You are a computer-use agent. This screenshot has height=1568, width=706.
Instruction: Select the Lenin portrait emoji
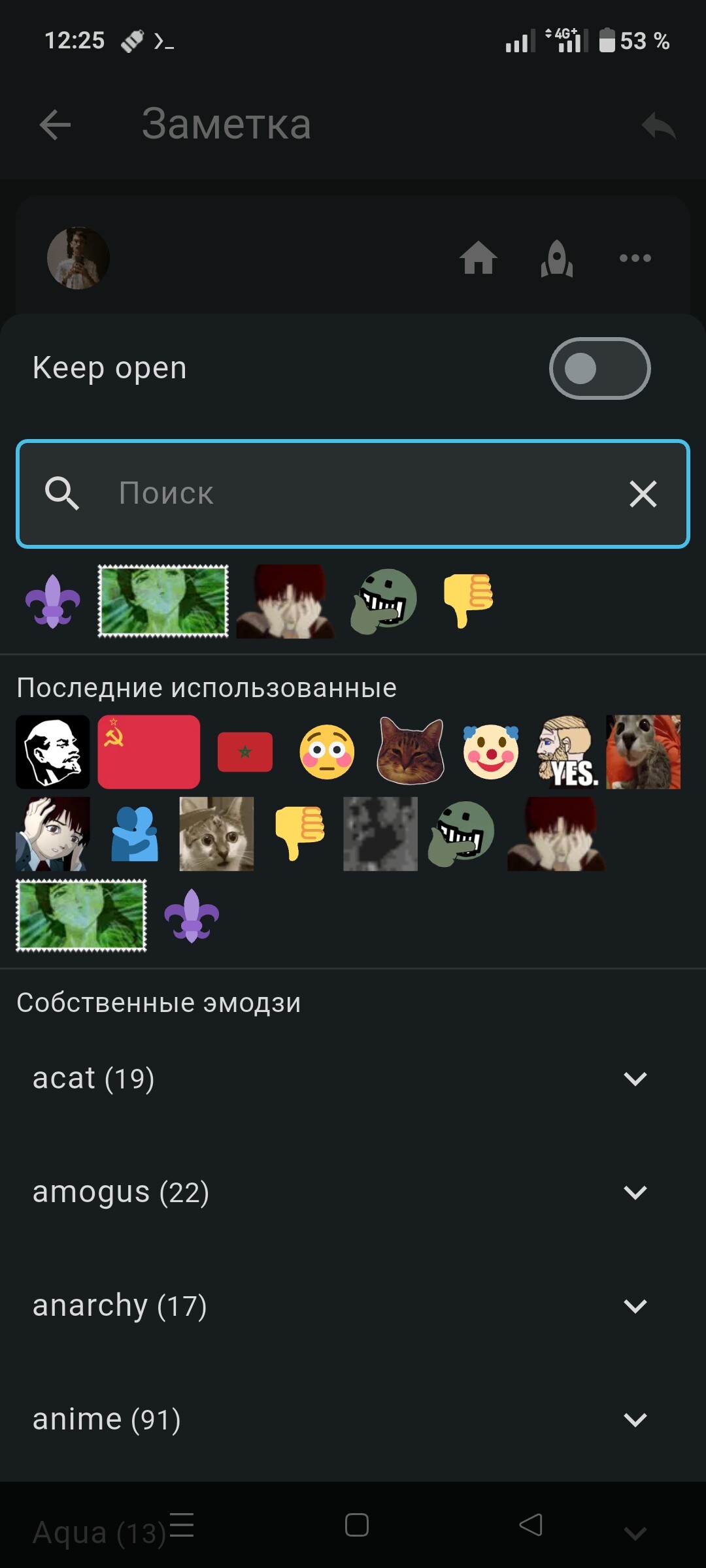[x=53, y=752]
